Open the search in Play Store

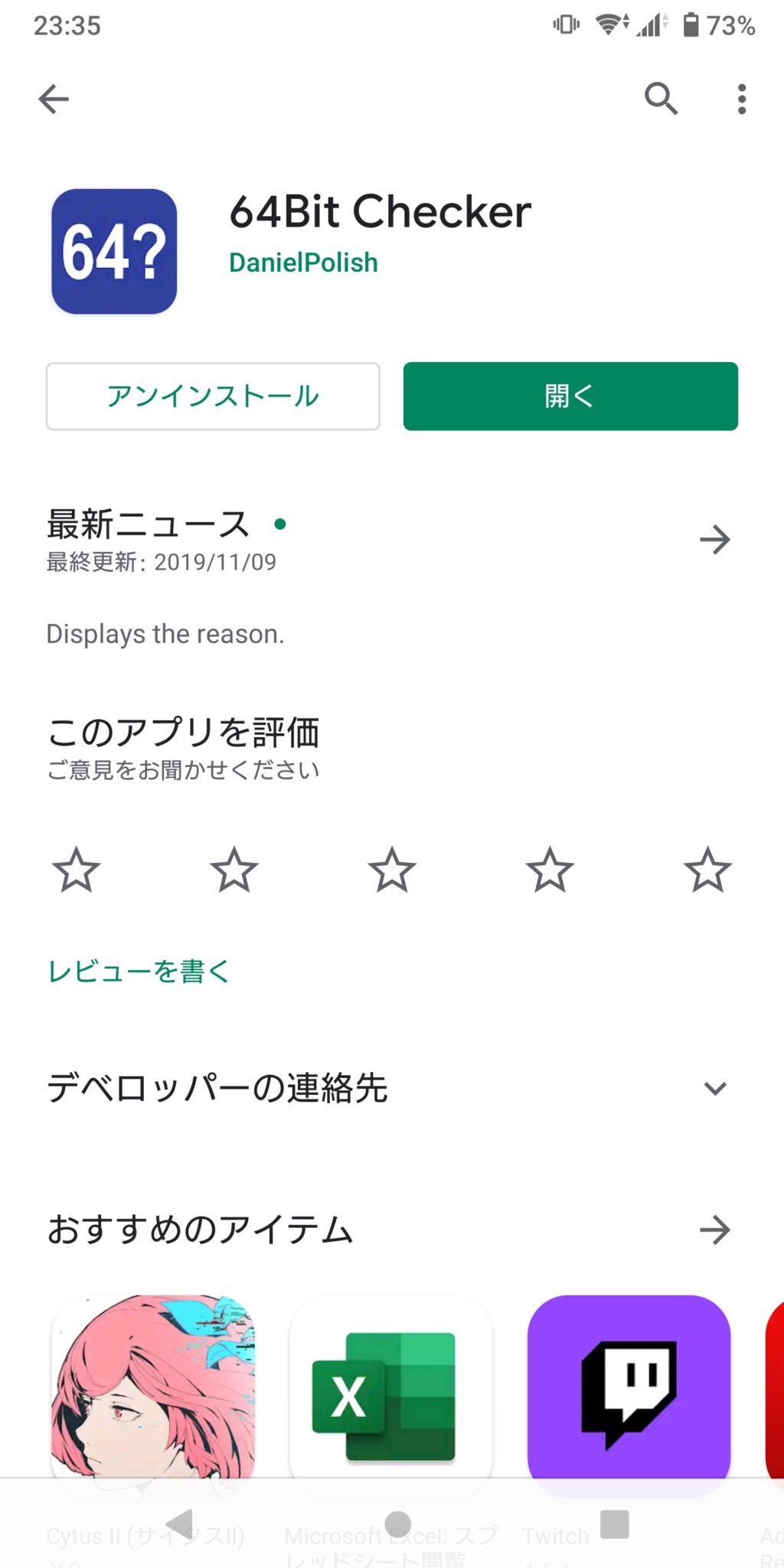tap(661, 99)
